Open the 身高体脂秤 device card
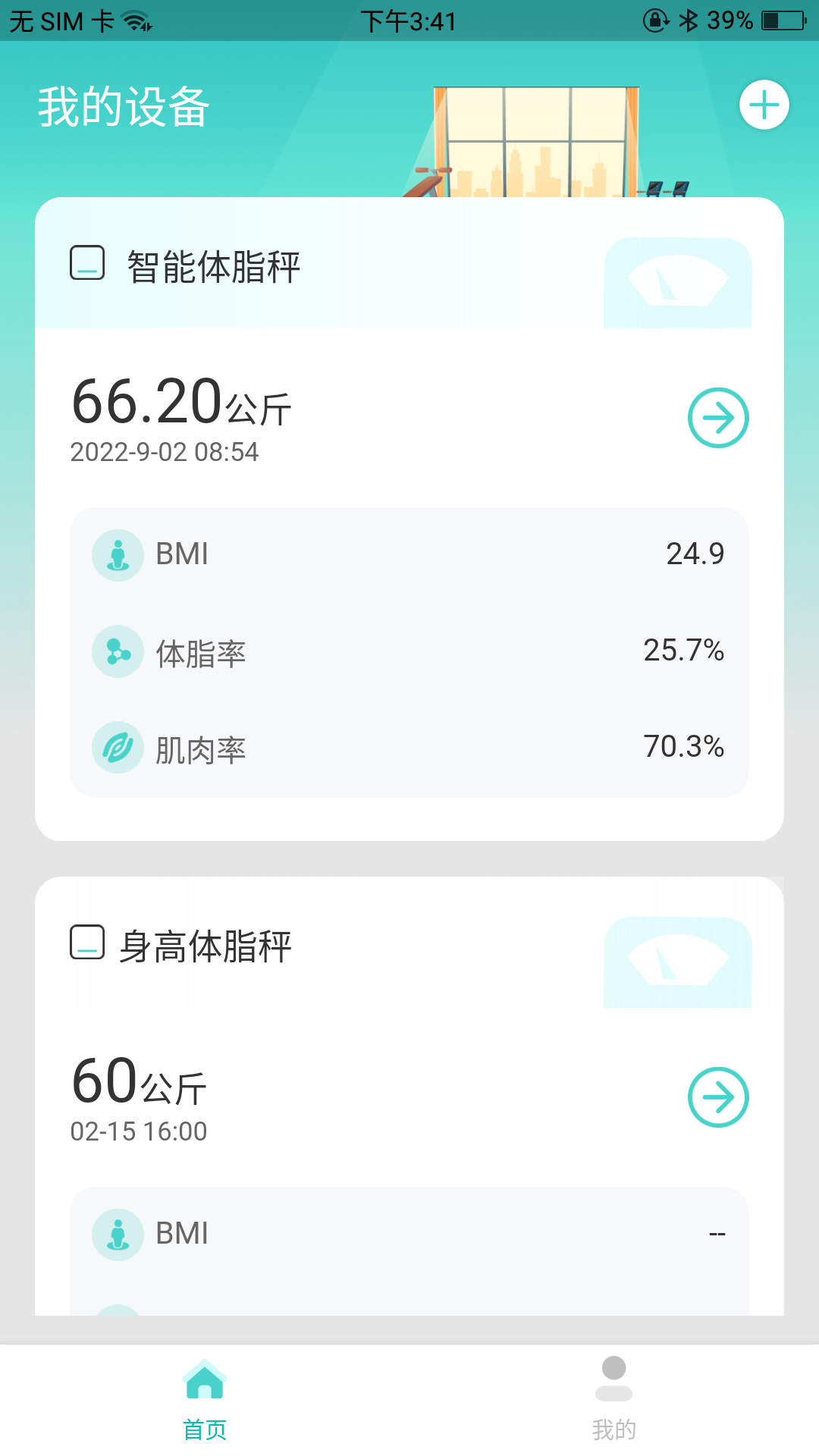Viewport: 819px width, 1456px height. pos(205,946)
